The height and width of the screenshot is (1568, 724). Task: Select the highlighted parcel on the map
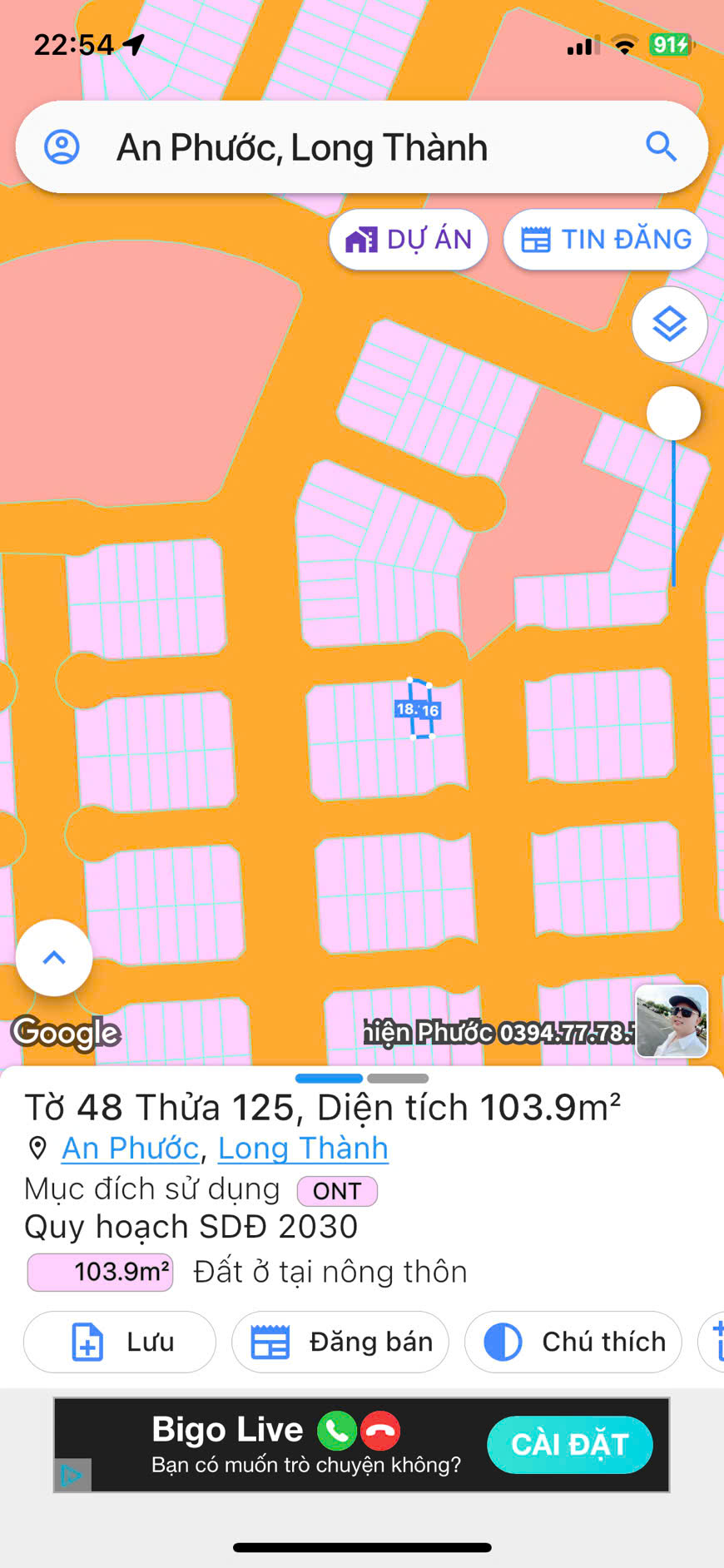420,709
